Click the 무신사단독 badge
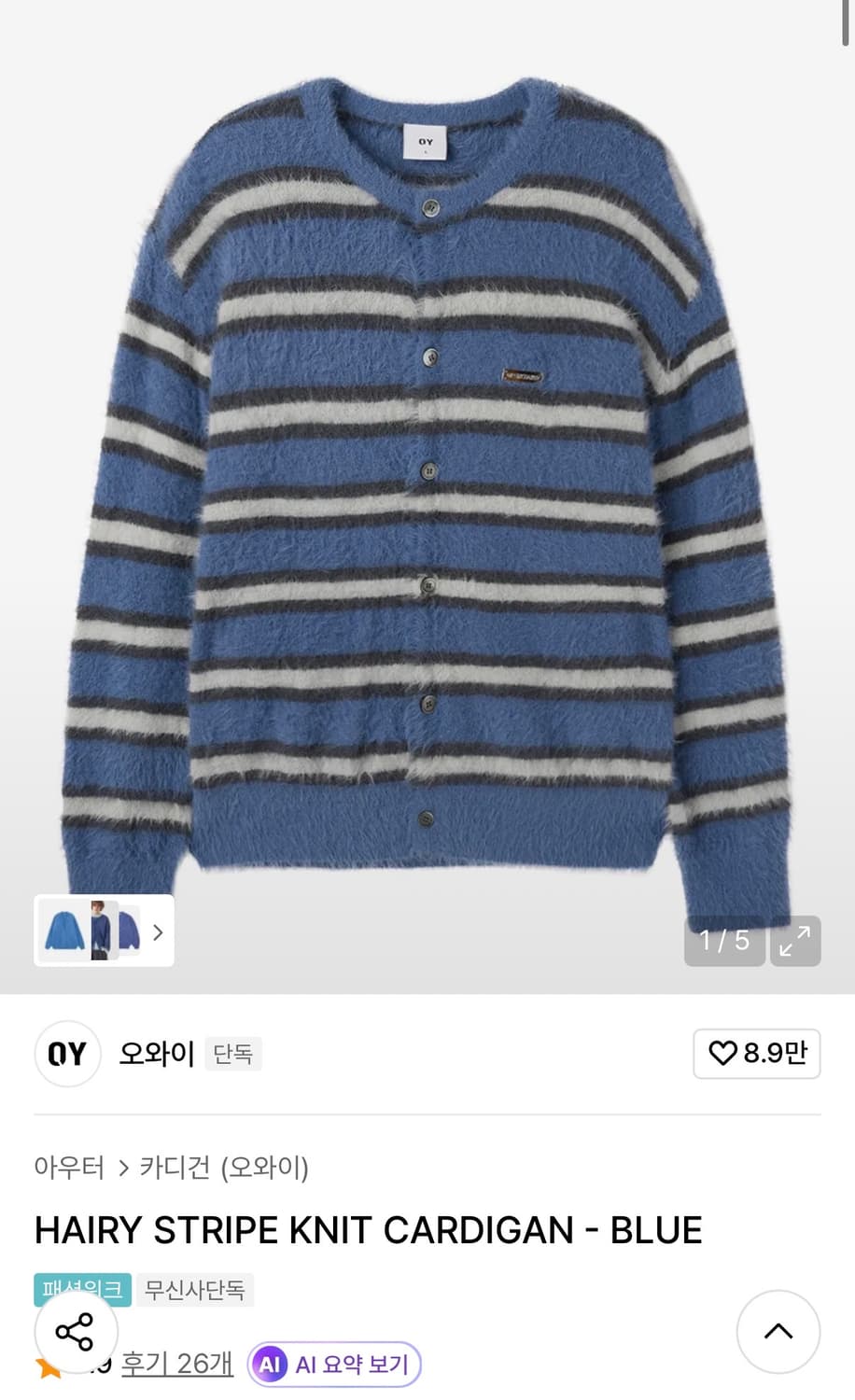The width and height of the screenshot is (855, 1400). click(195, 1290)
